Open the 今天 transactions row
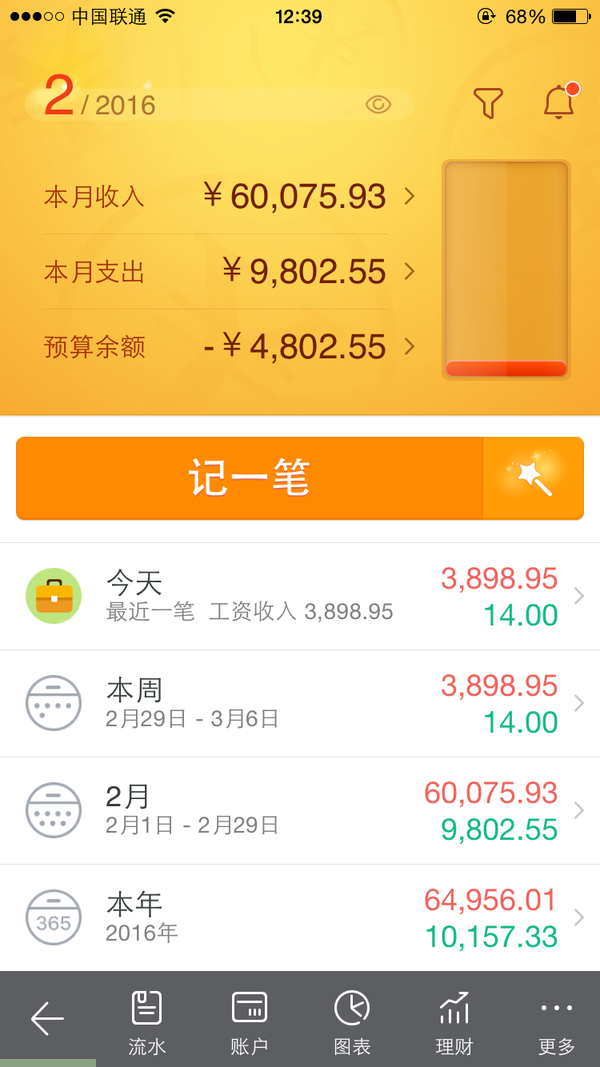This screenshot has width=600, height=1067. [300, 597]
